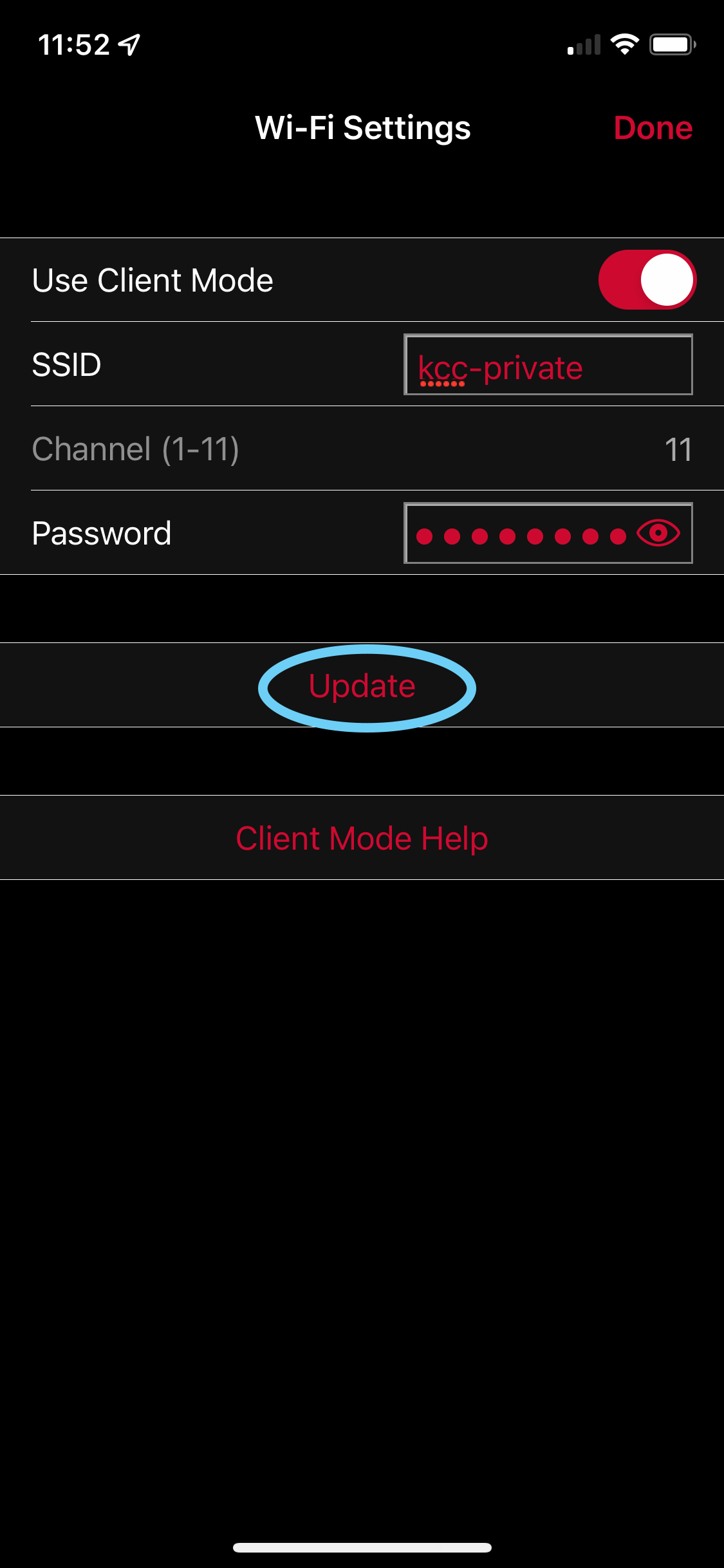The image size is (724, 1568).
Task: Tap the Password input field
Action: coord(548,533)
